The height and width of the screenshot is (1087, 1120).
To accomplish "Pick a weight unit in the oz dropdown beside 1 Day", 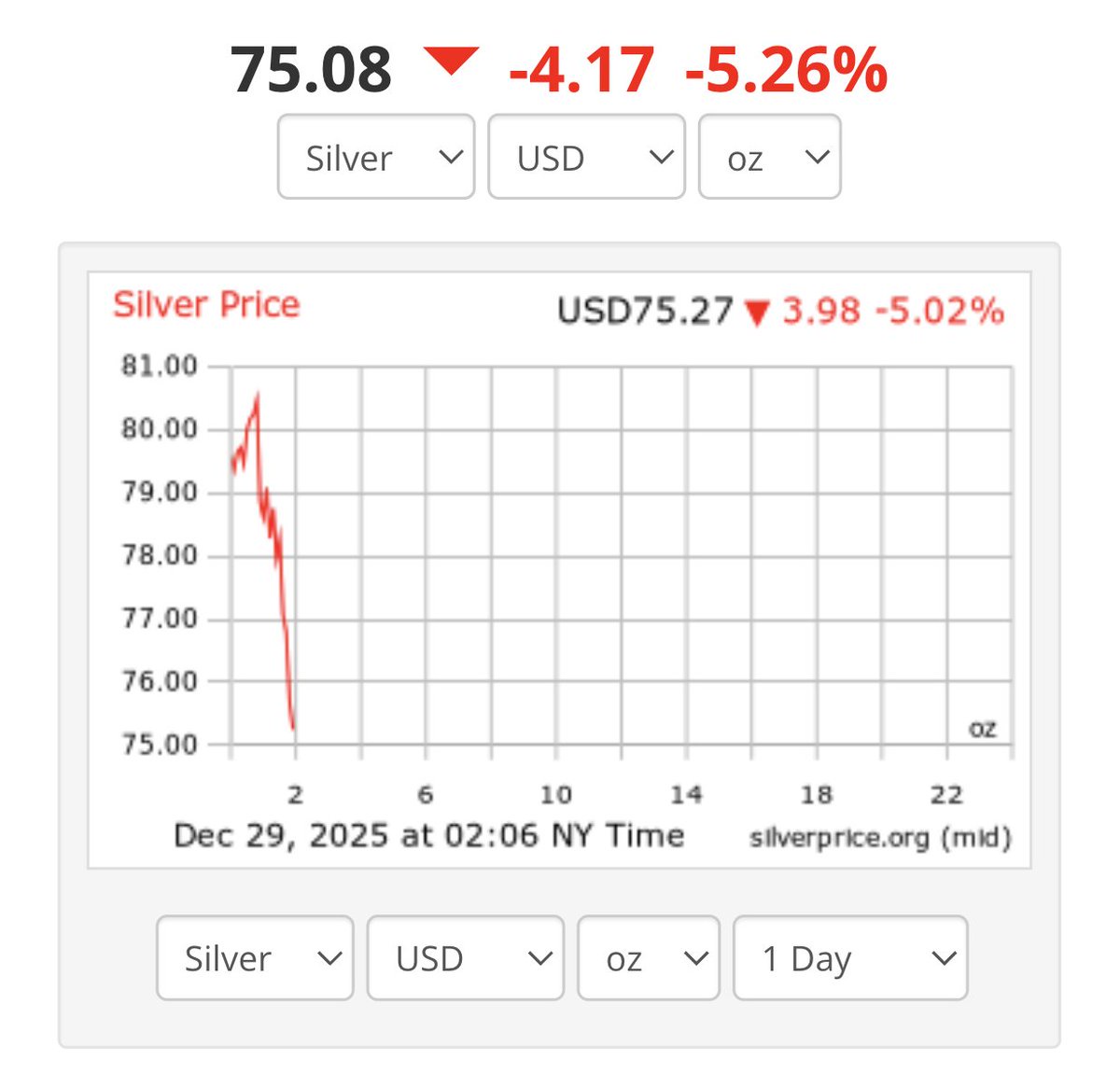I will click(649, 957).
